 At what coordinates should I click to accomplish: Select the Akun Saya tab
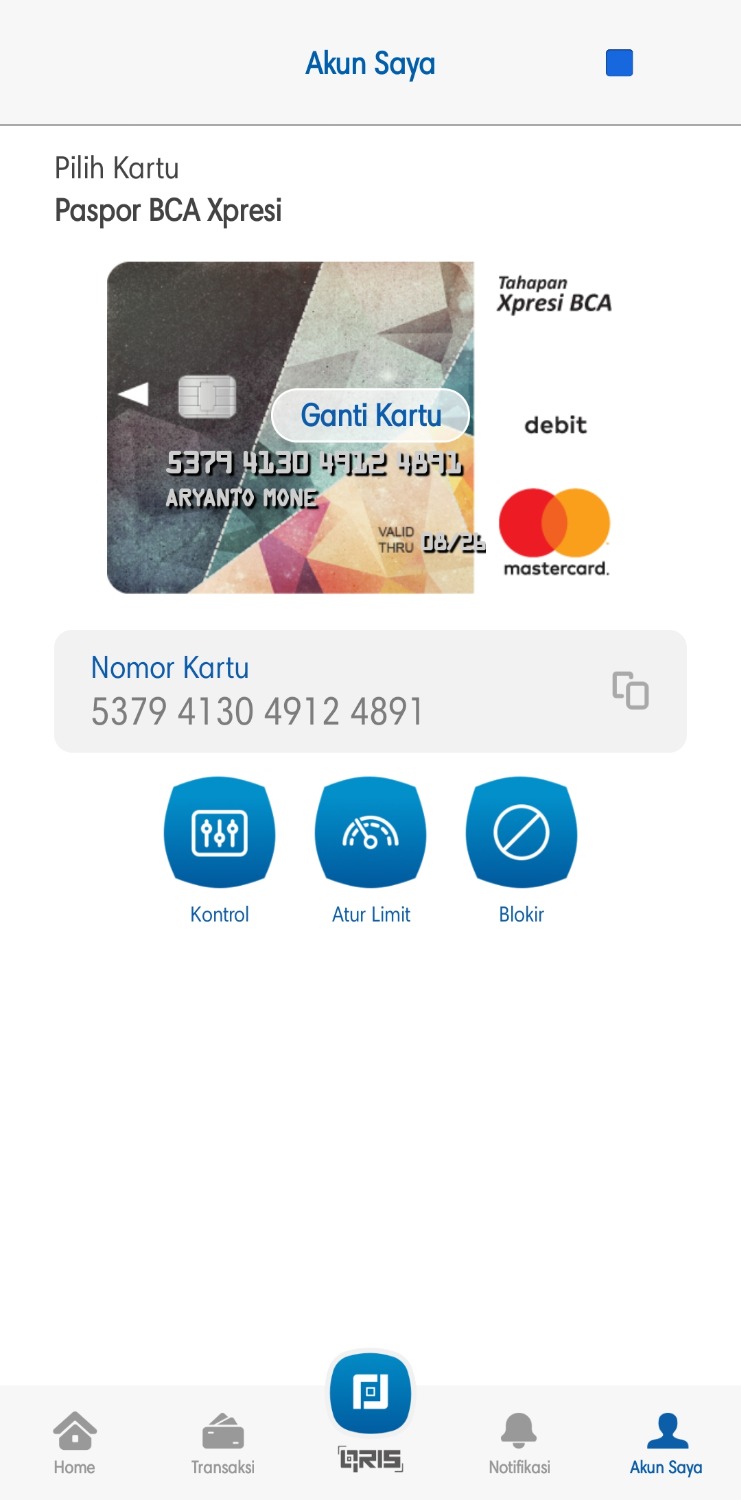666,1443
